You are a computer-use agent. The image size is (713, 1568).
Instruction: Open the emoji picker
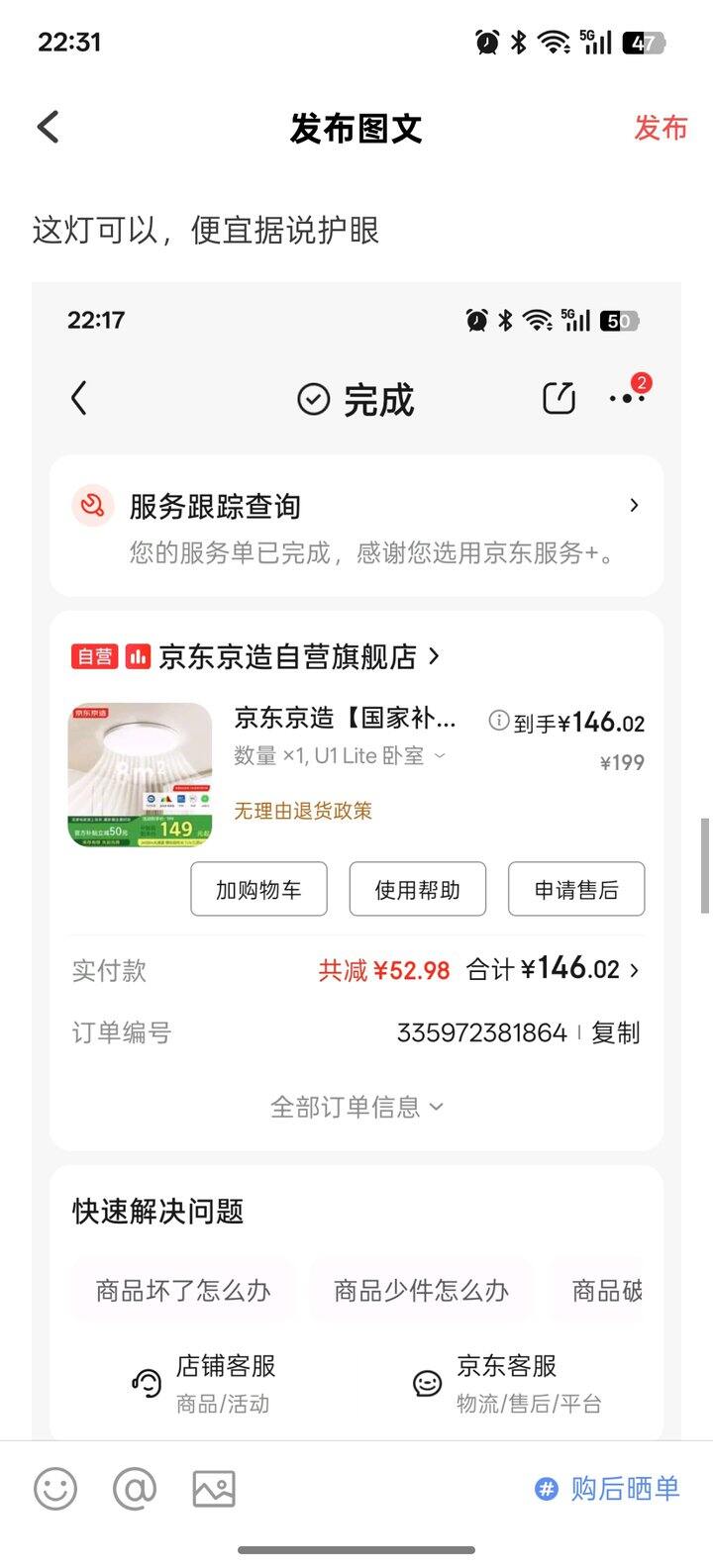coord(55,1489)
